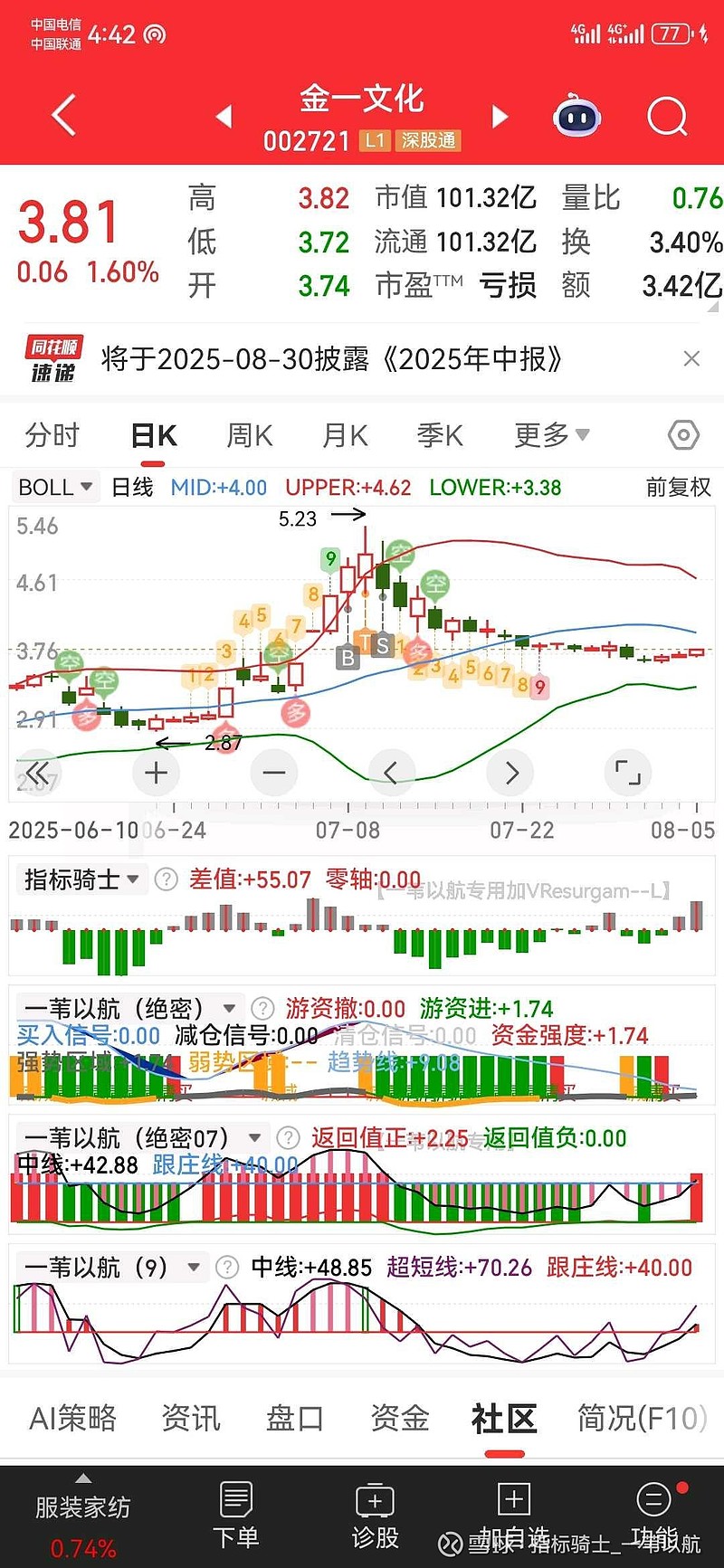This screenshot has width=724, height=1568.
Task: Change the 前复权 adjustment setting
Action: 679,487
